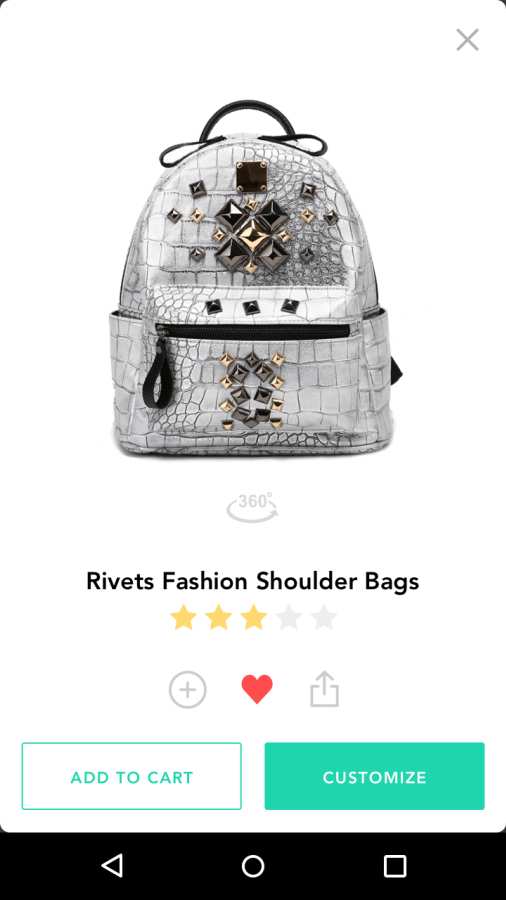Tap the plus circle icon

187,689
